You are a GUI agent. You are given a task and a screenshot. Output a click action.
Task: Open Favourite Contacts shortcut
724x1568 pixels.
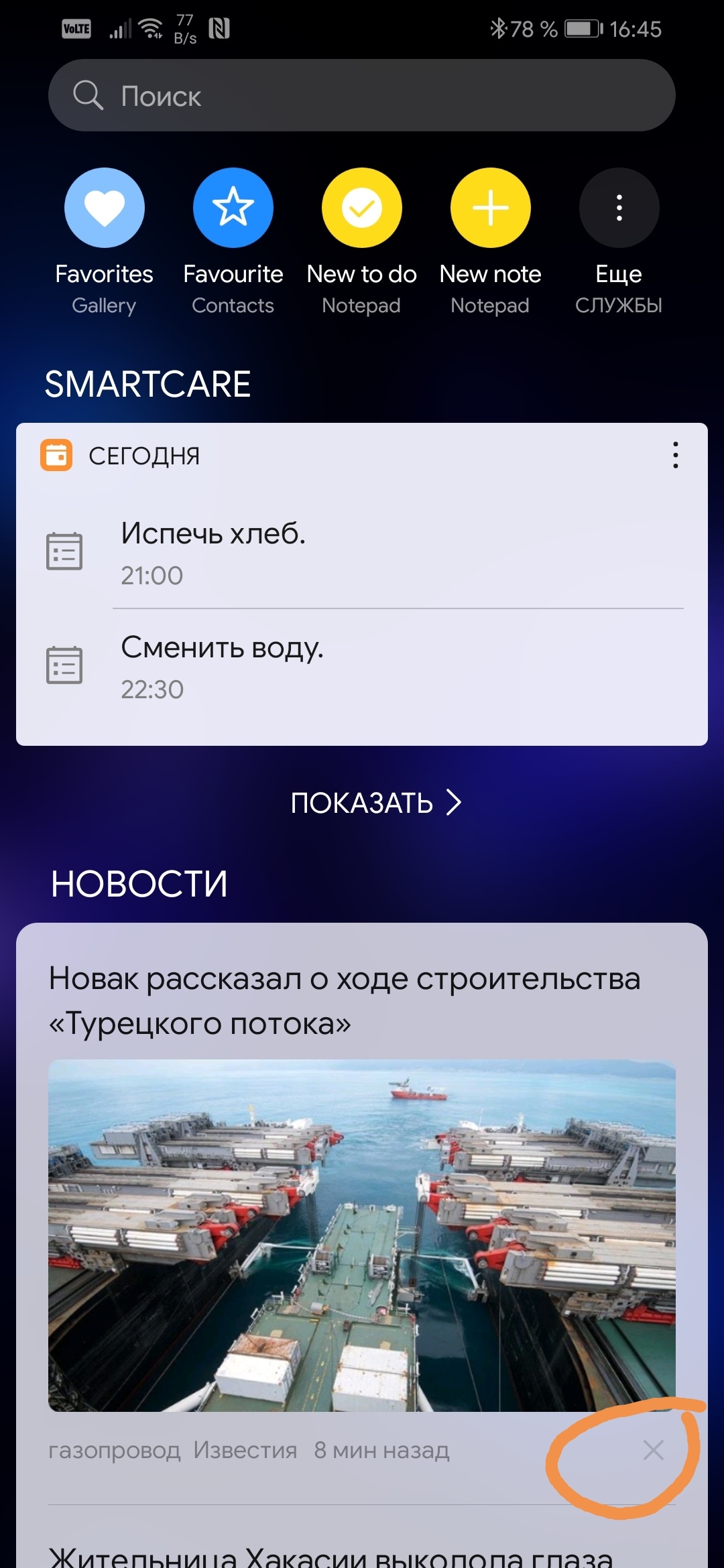[x=233, y=208]
